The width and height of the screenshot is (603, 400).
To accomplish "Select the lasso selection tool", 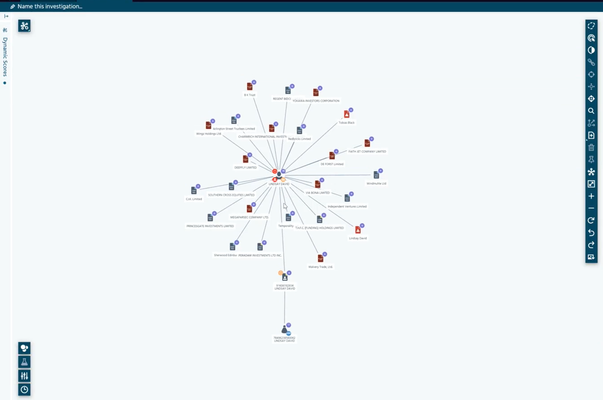I will [x=592, y=26].
